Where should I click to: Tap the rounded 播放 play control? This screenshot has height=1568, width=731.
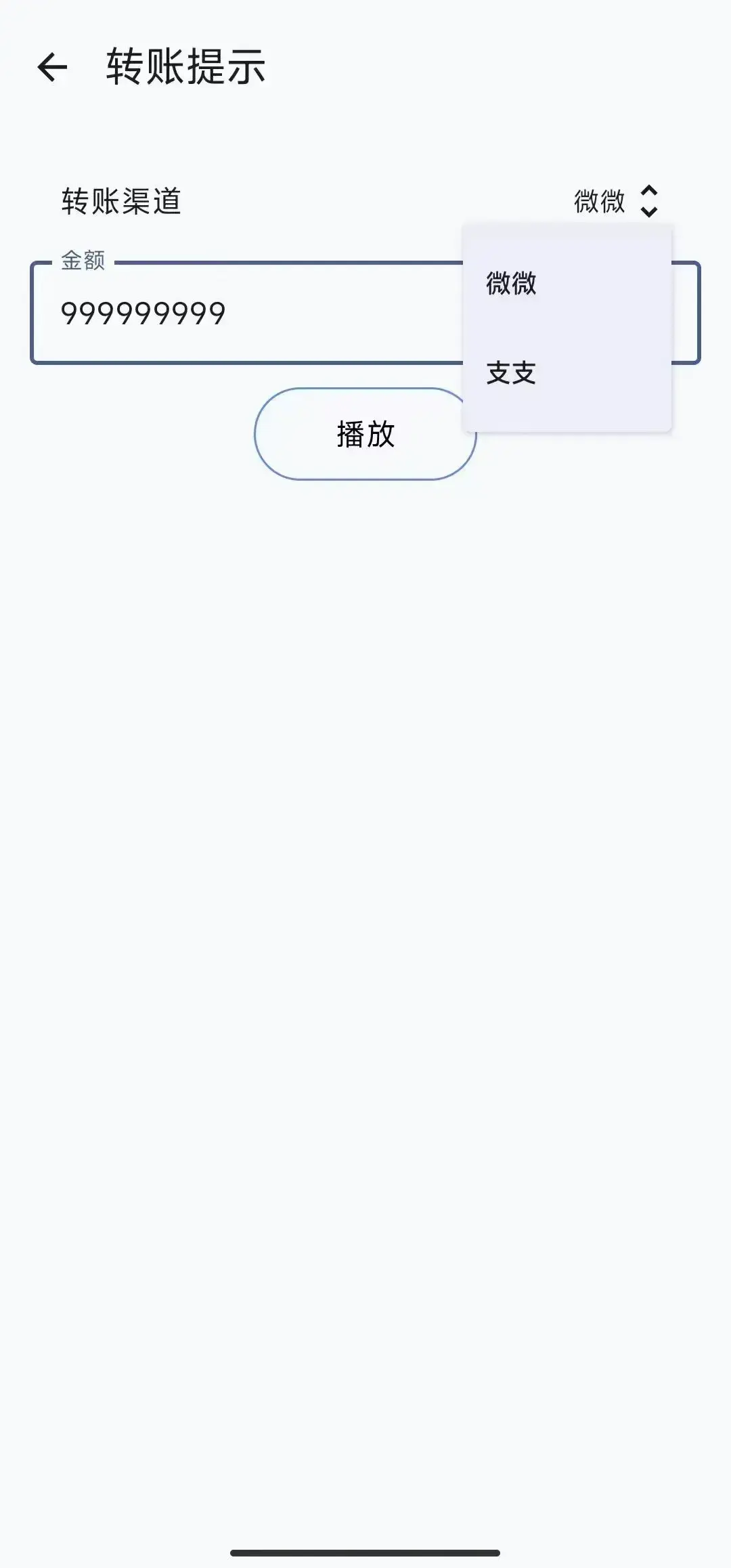tap(365, 433)
